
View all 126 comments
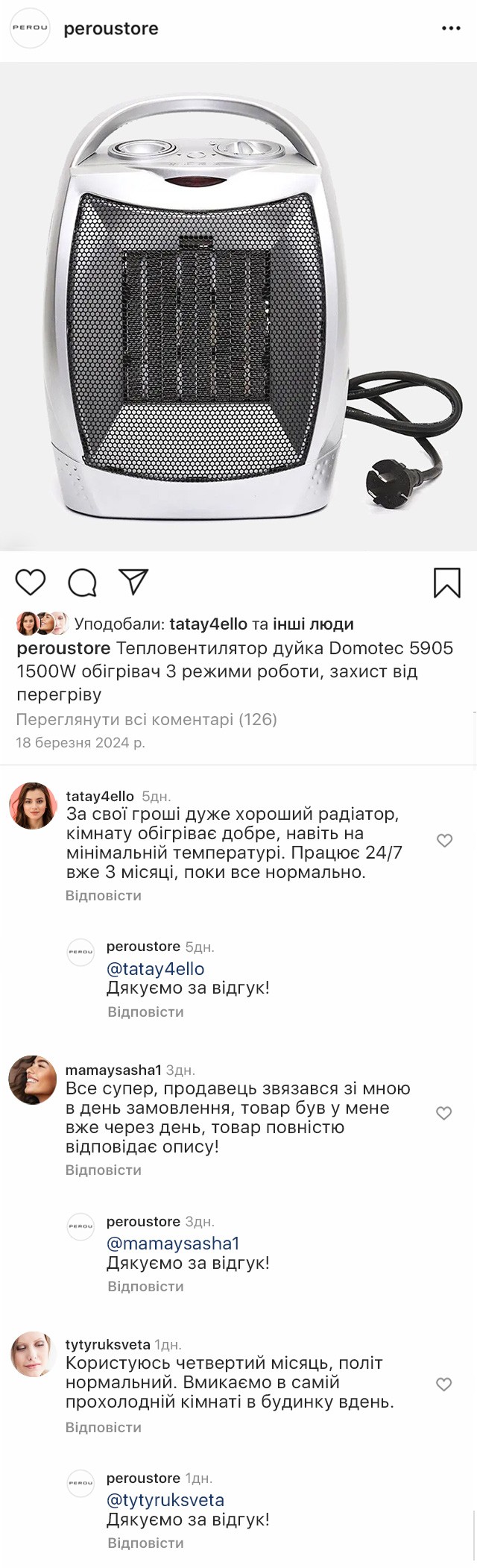click(146, 719)
